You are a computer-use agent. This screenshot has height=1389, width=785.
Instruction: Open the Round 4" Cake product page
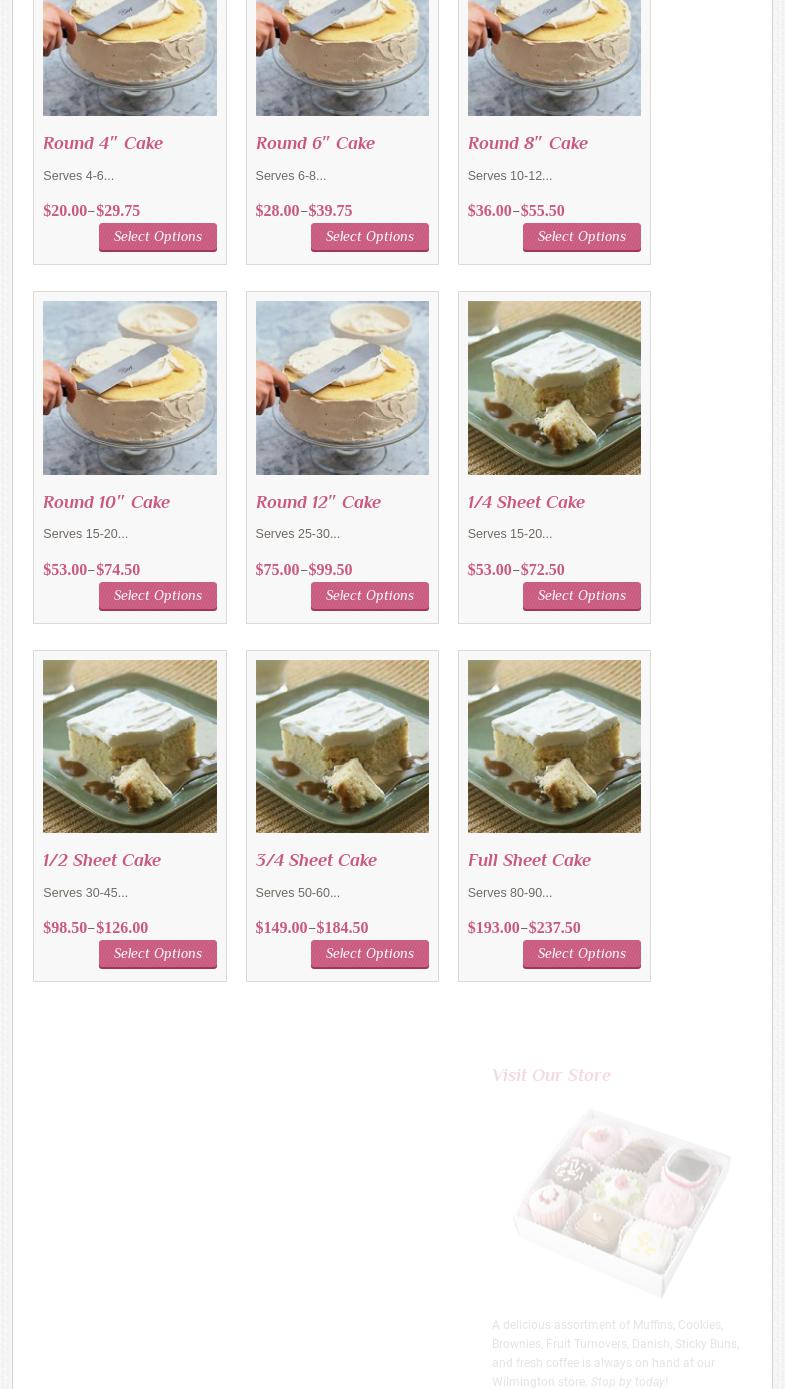pos(103,143)
